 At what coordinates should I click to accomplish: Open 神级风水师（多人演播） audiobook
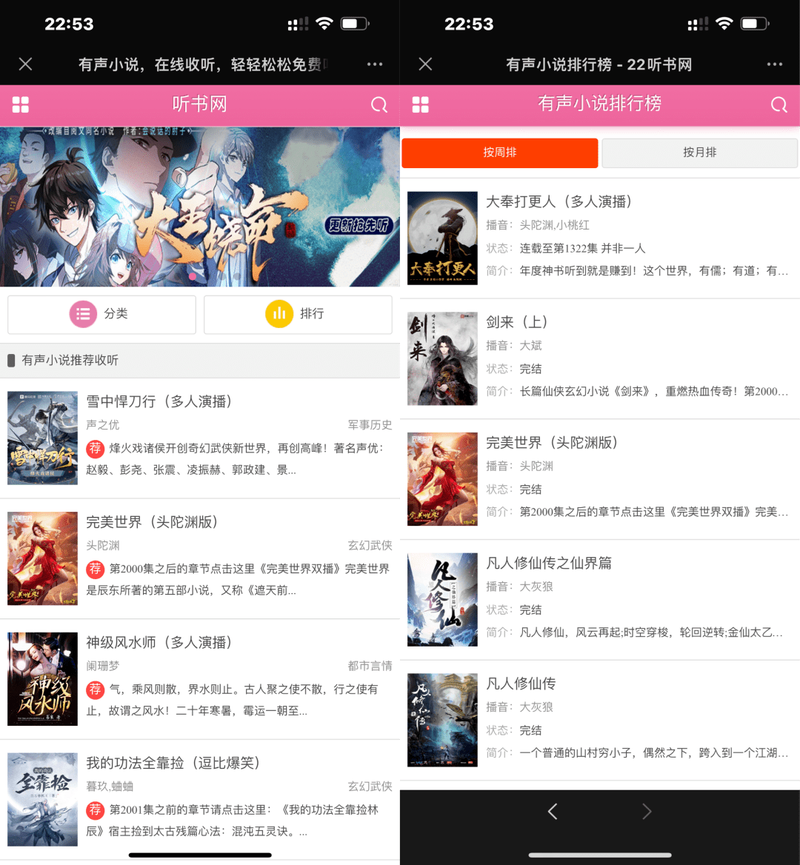[159, 642]
